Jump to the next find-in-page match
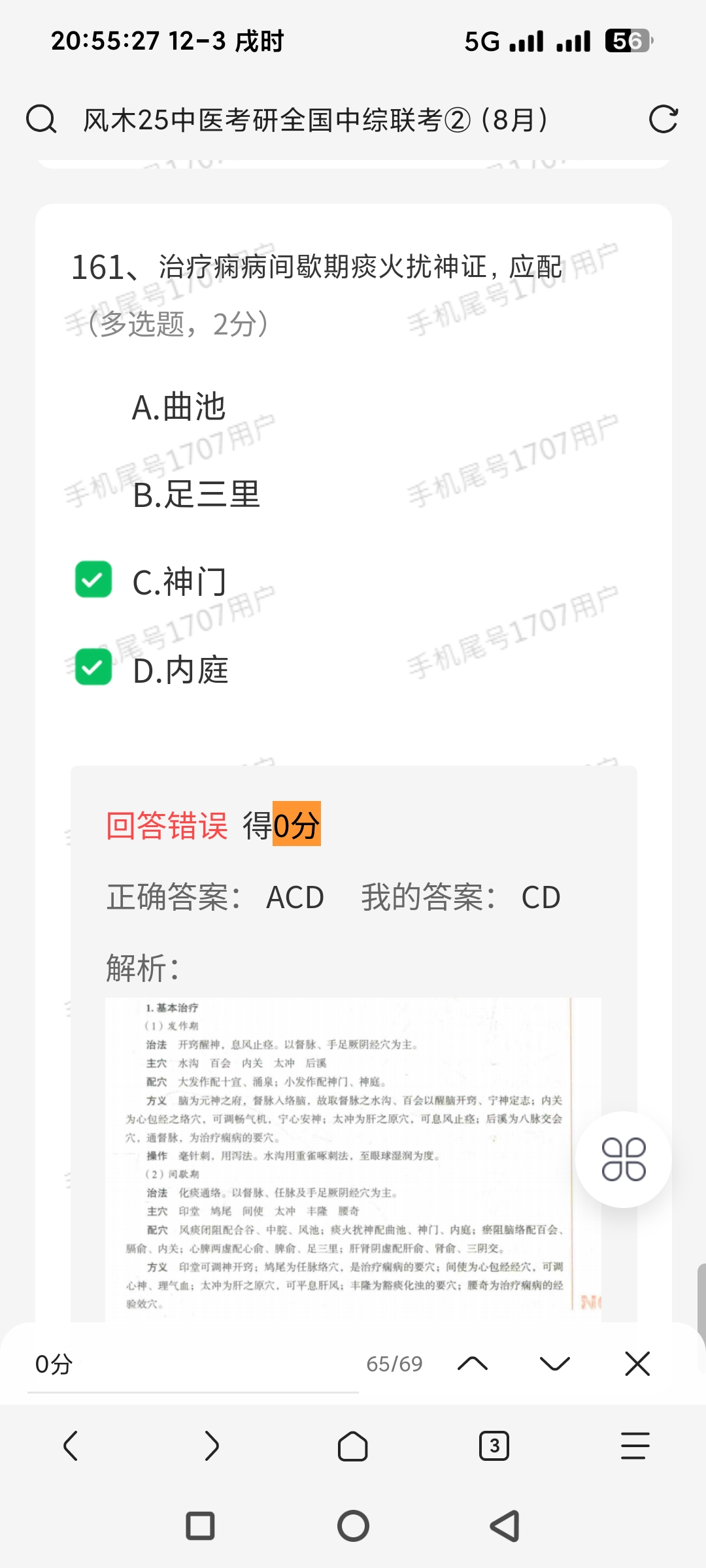Image resolution: width=706 pixels, height=1568 pixels. coord(555,1364)
